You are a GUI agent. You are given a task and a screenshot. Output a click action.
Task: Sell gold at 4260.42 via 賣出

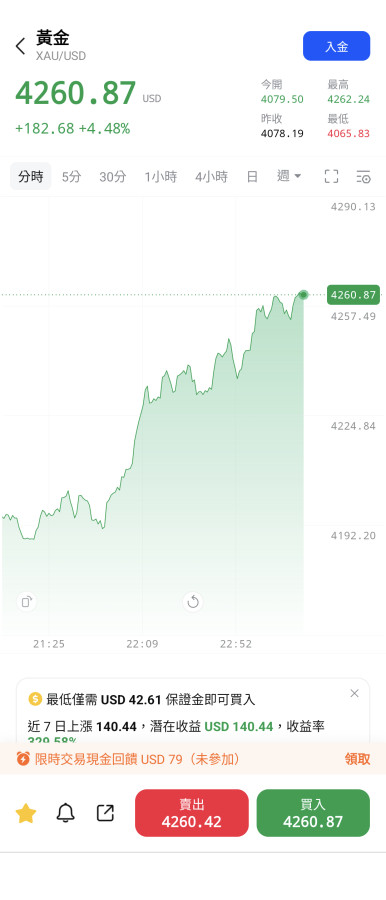coord(192,813)
